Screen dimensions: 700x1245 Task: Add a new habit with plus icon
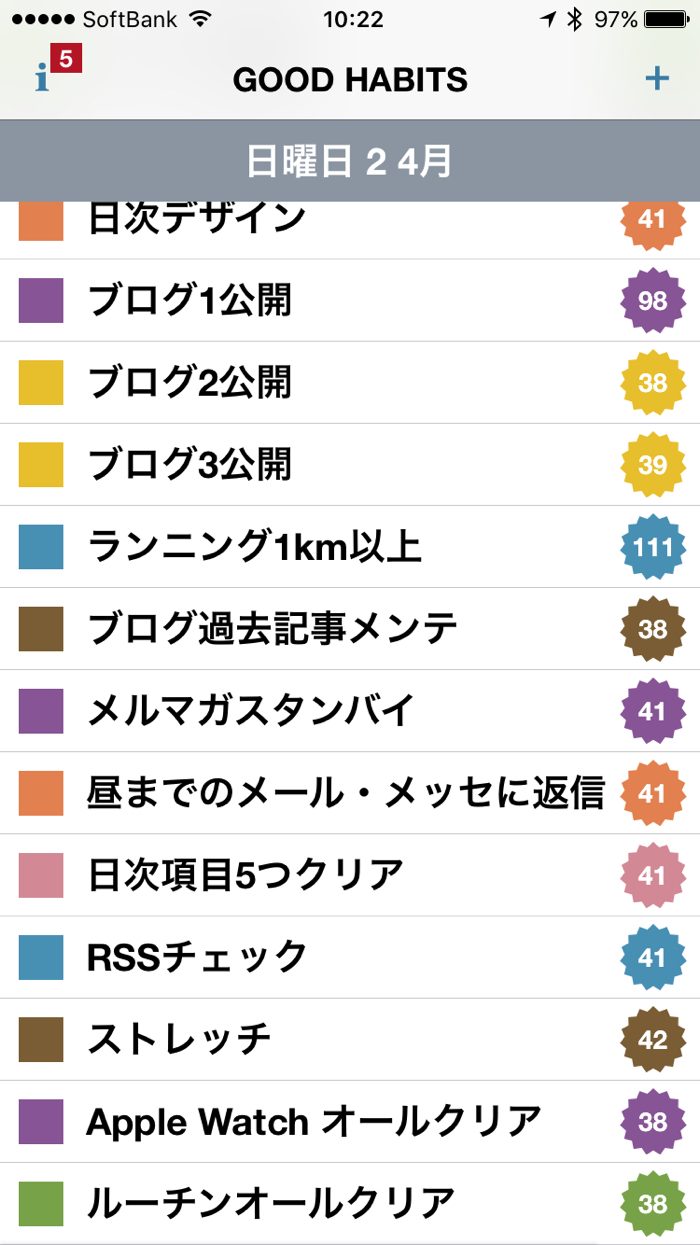click(656, 78)
